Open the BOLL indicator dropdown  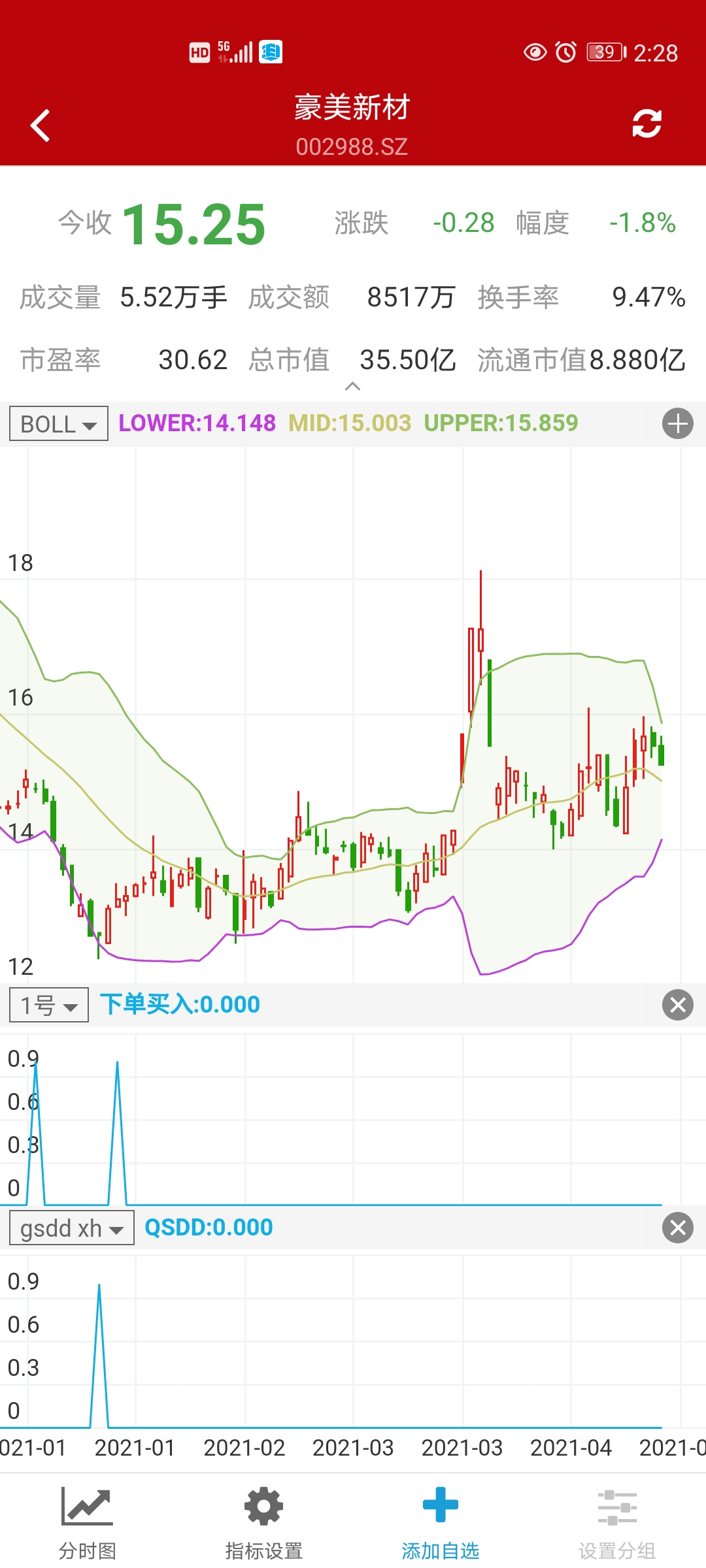[59, 424]
